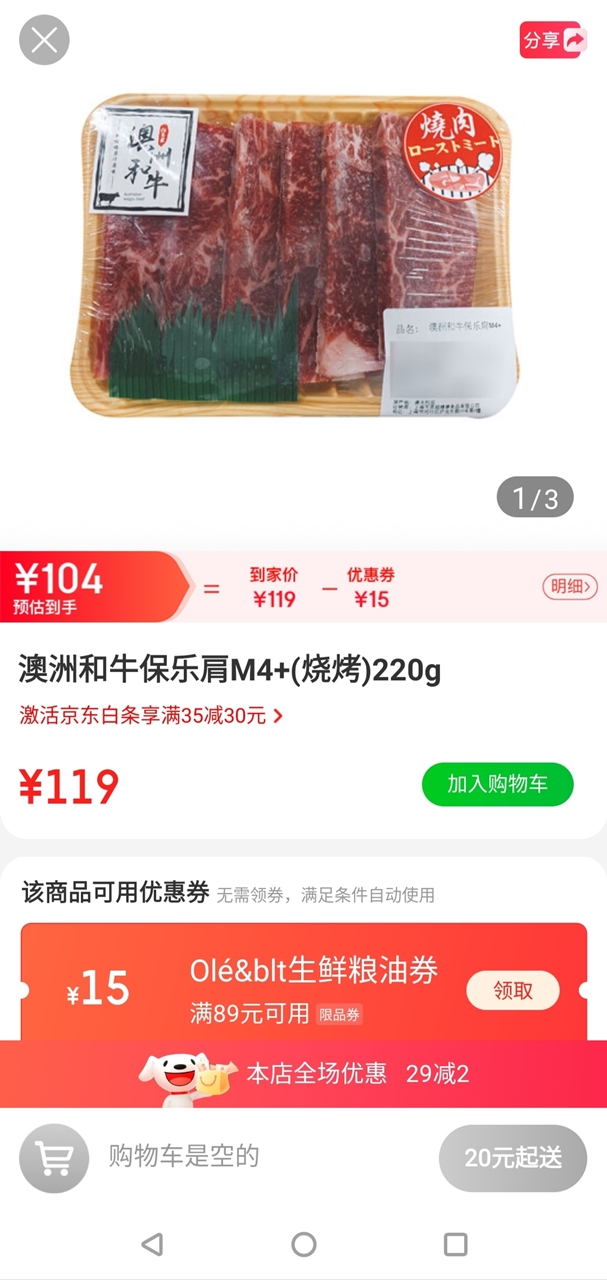This screenshot has height=1280, width=607.
Task: Tap 加入购物车 to add item to cart
Action: pyautogui.click(x=498, y=784)
